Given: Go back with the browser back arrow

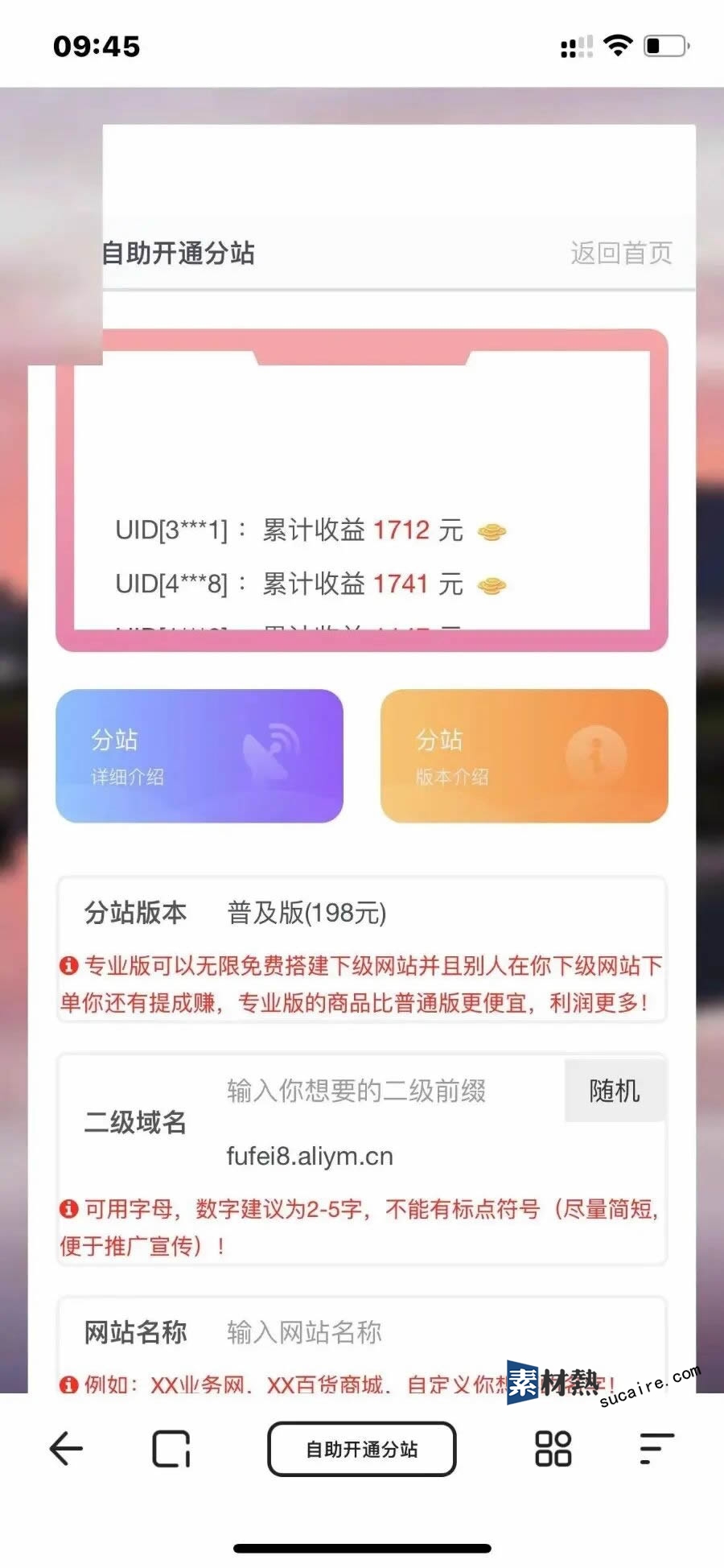Looking at the screenshot, I should 66,1449.
